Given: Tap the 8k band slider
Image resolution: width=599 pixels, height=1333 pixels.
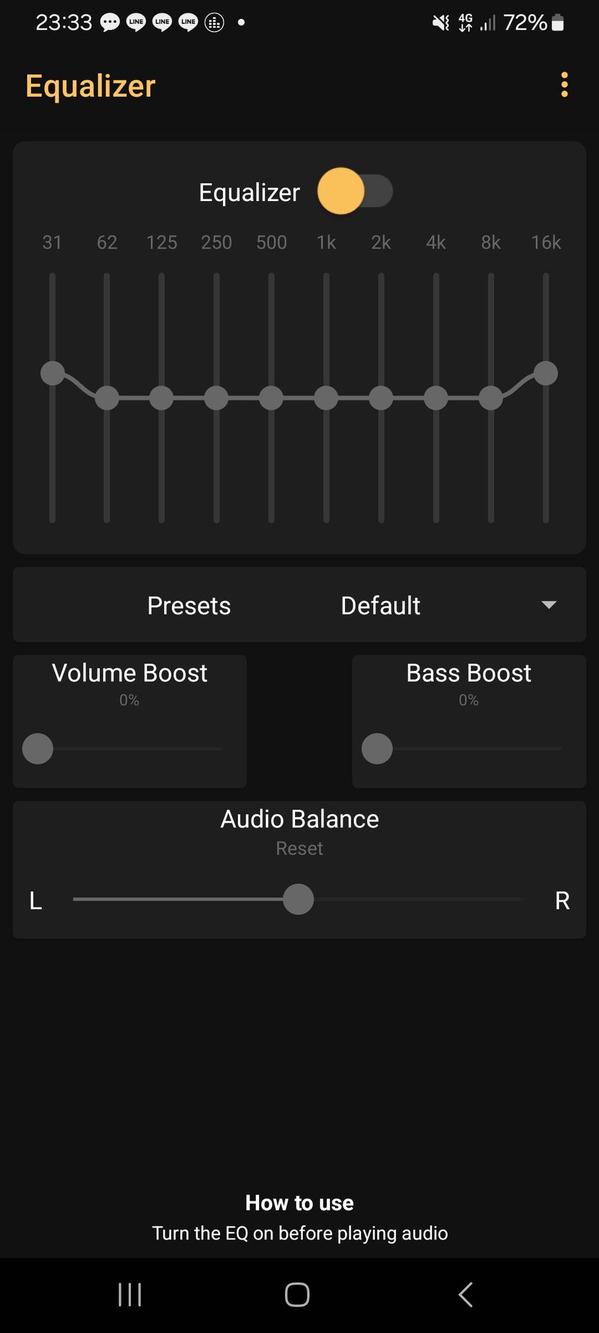Looking at the screenshot, I should (x=490, y=398).
